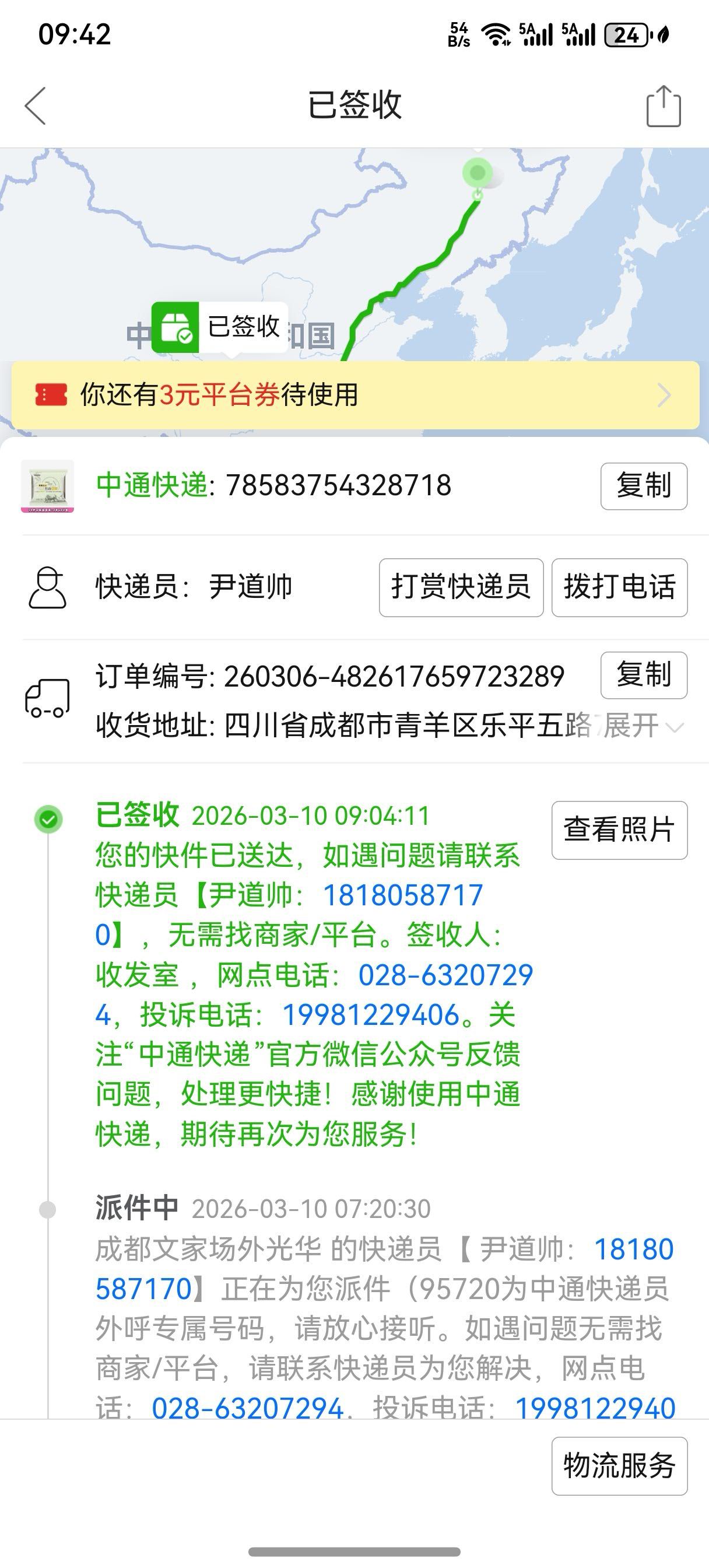
Task: Tap 打赏快递员 to tip the courier
Action: coord(461,587)
